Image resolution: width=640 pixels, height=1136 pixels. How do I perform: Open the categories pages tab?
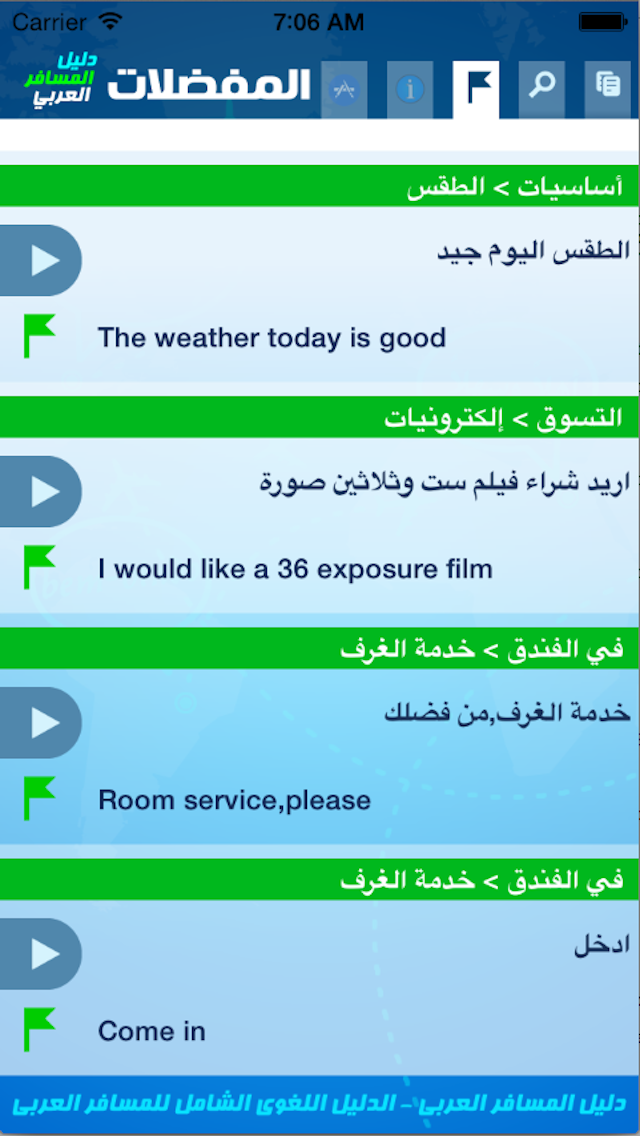[x=607, y=90]
